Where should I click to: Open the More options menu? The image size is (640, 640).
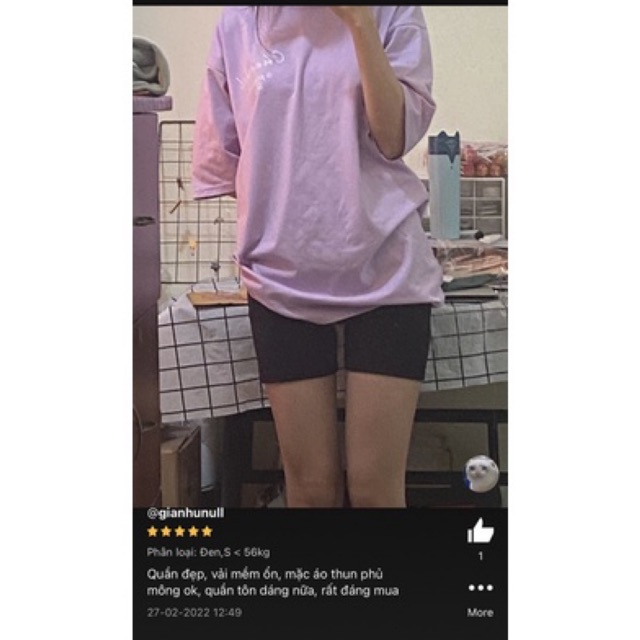click(x=480, y=589)
